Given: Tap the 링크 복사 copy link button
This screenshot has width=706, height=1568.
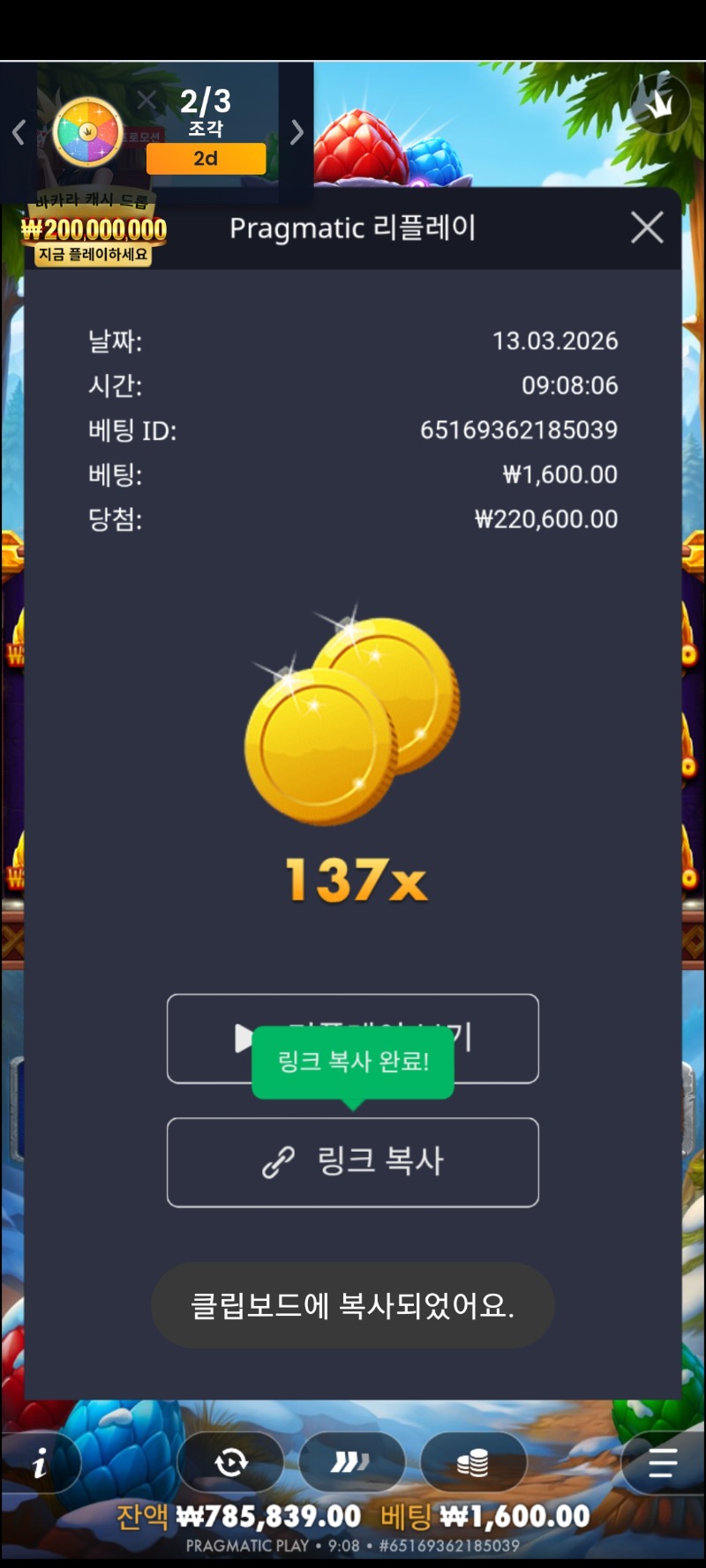Looking at the screenshot, I should coord(352,1161).
